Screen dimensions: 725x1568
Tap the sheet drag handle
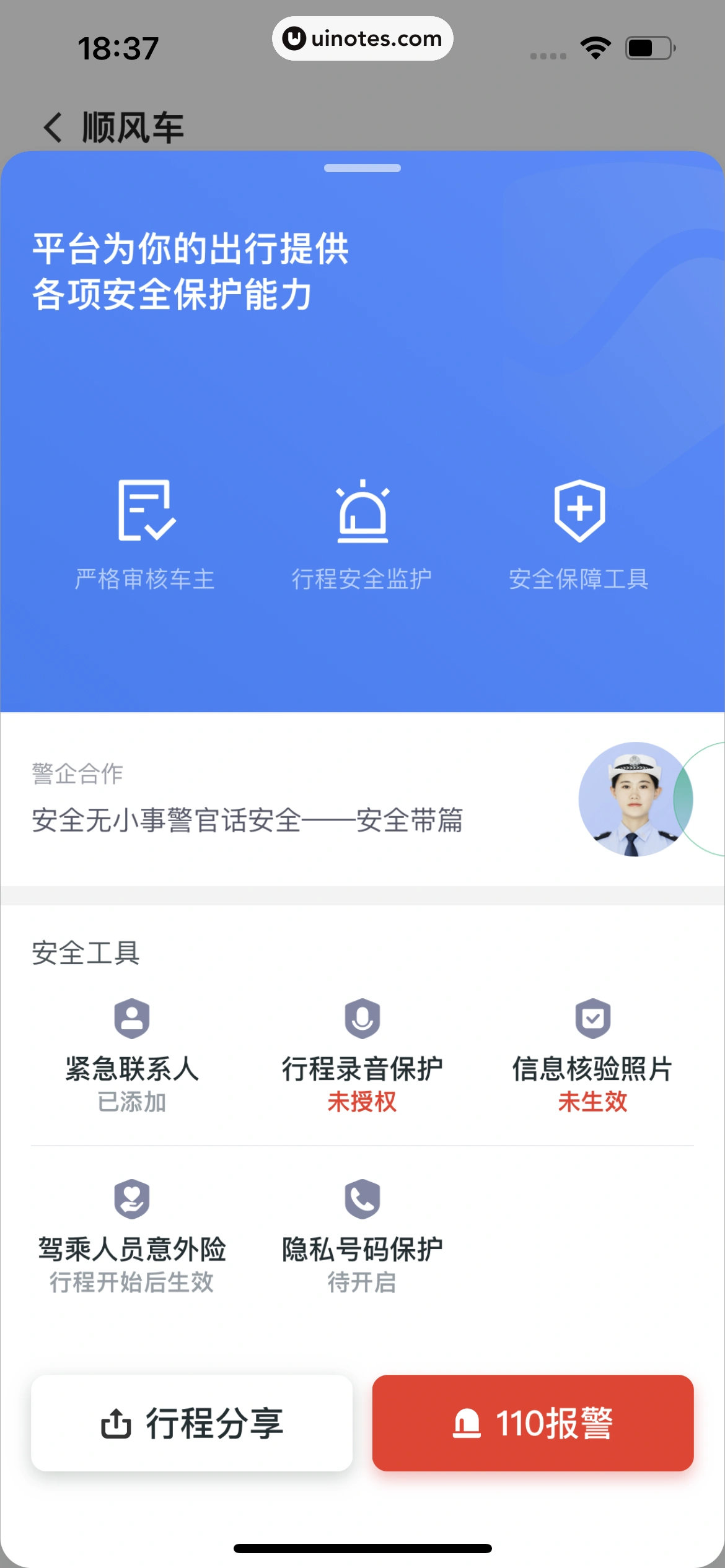pyautogui.click(x=362, y=168)
